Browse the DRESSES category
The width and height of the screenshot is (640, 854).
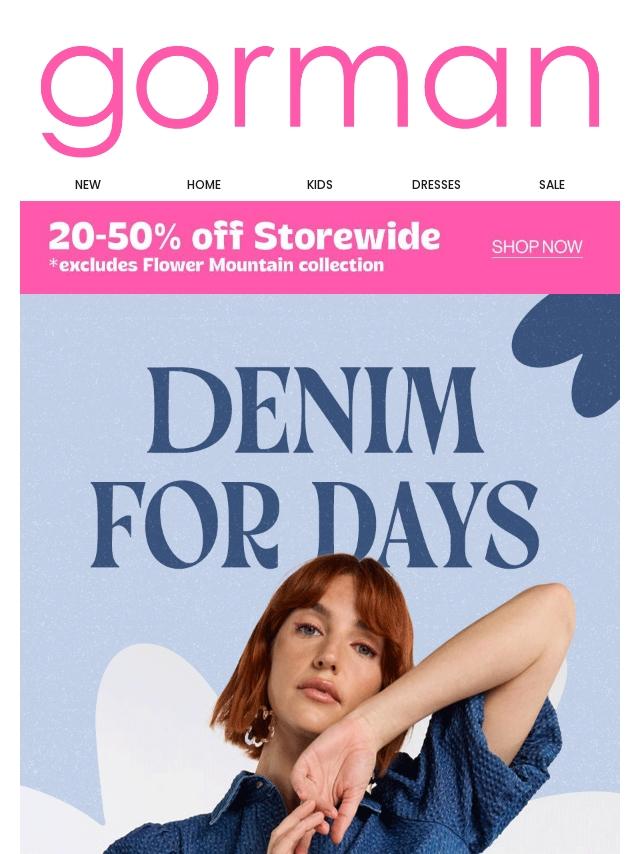coord(436,185)
